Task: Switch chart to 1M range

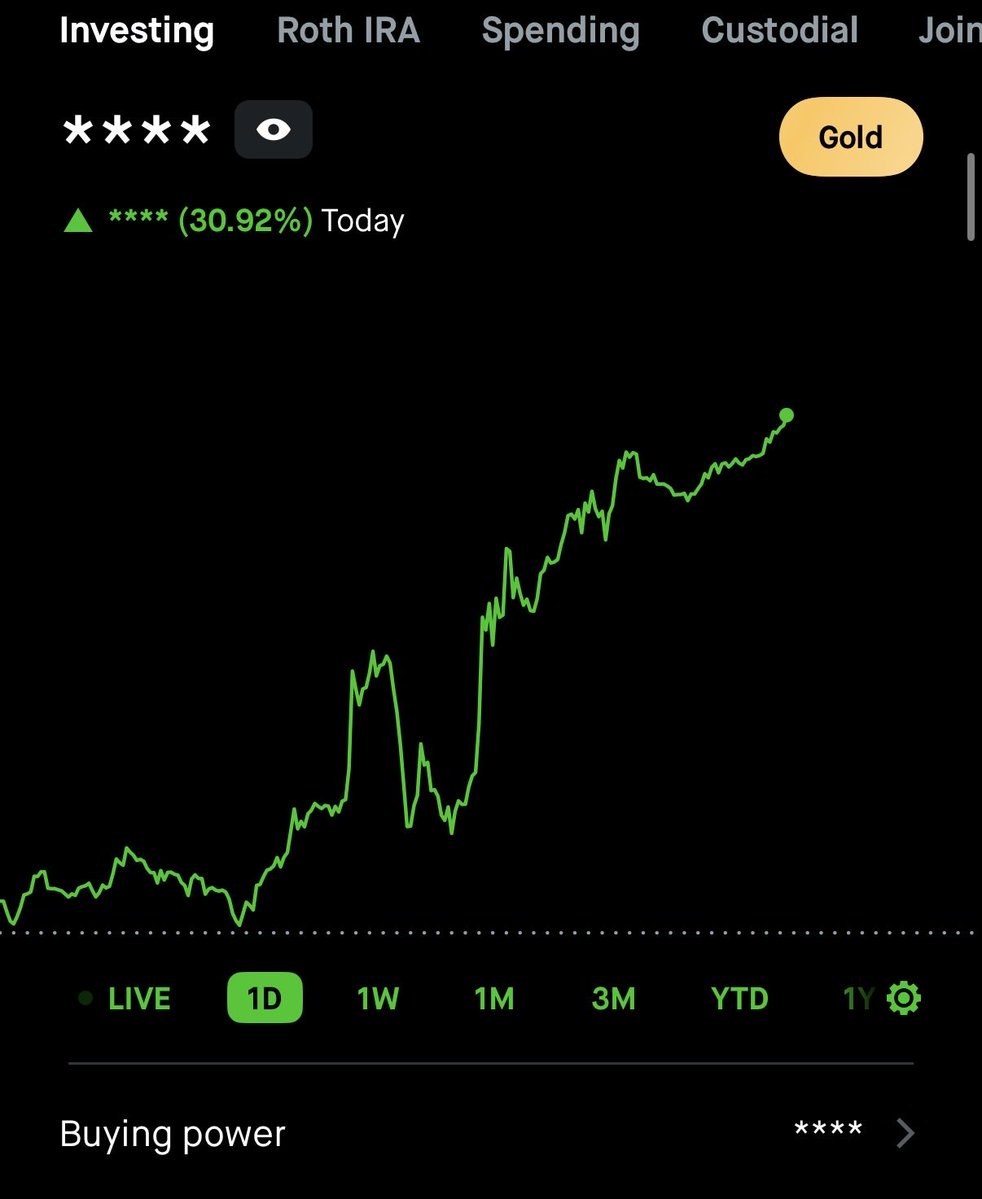Action: point(494,998)
